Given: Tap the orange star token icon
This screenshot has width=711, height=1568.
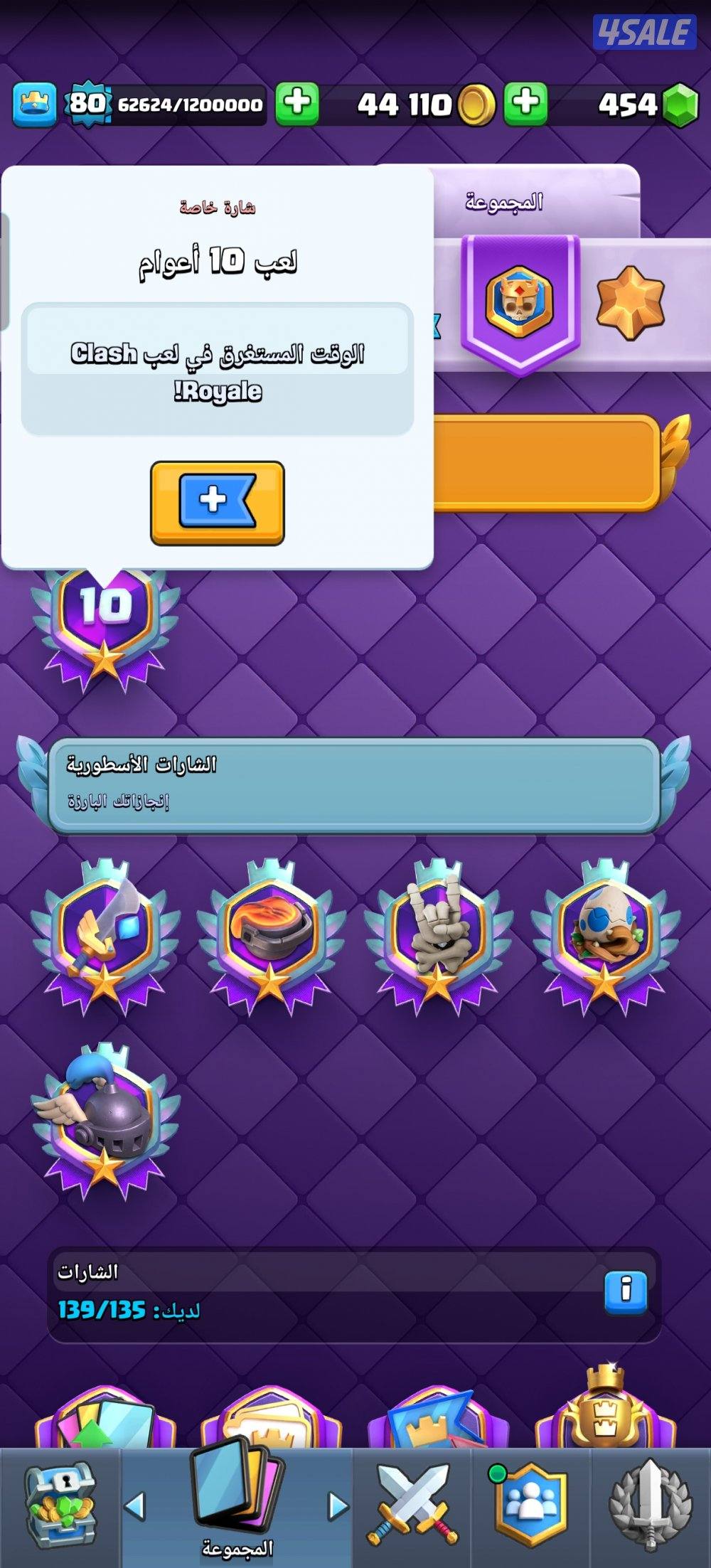Looking at the screenshot, I should pos(630,302).
